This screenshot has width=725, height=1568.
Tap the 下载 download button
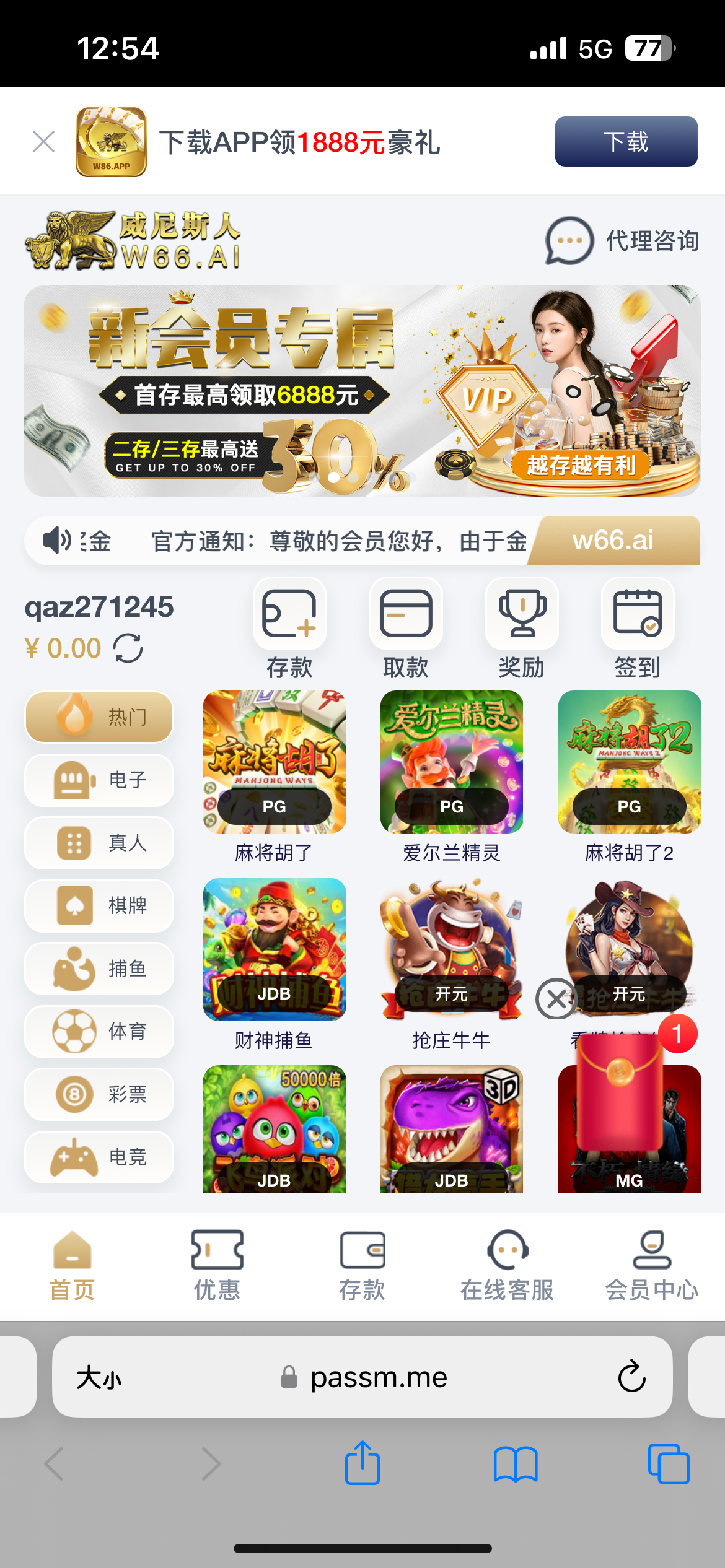626,142
